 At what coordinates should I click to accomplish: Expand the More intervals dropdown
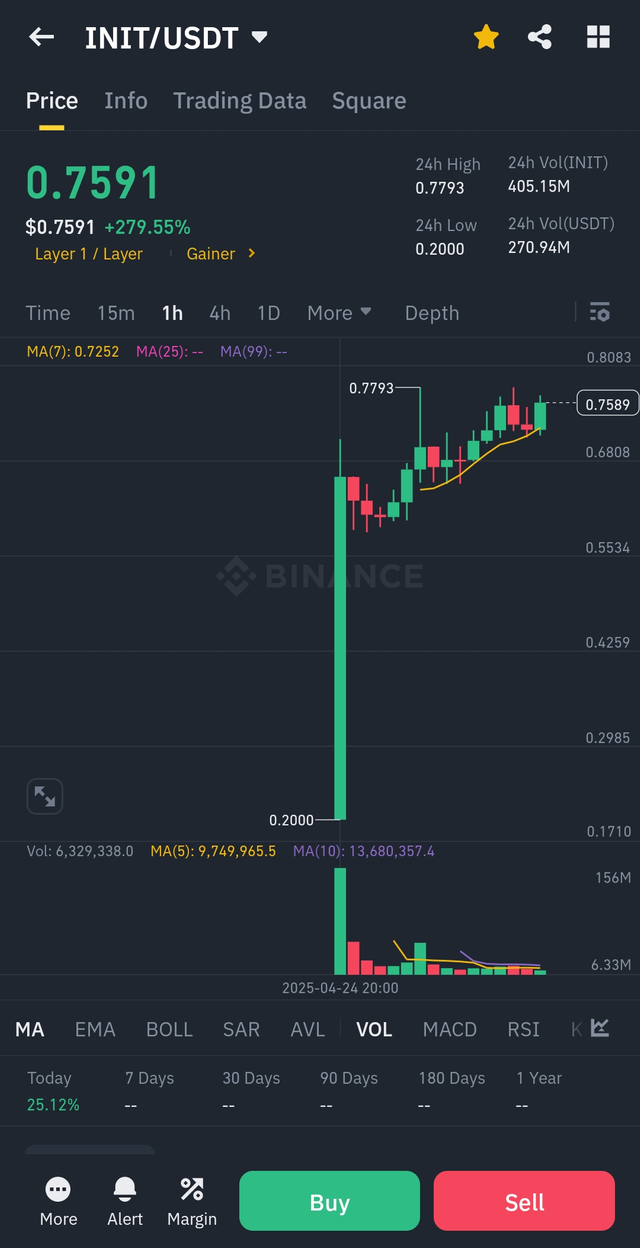(339, 313)
